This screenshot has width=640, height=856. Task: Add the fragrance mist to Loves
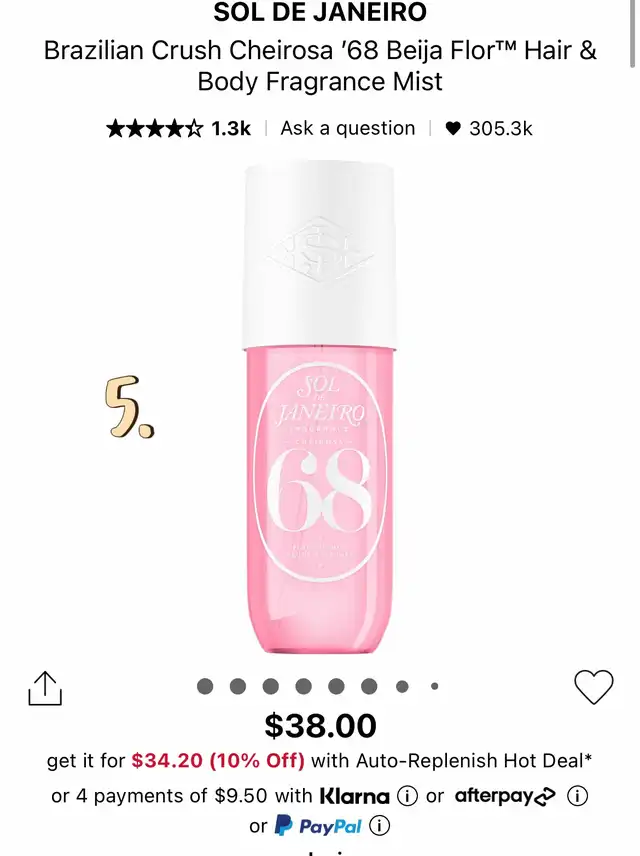pos(593,687)
